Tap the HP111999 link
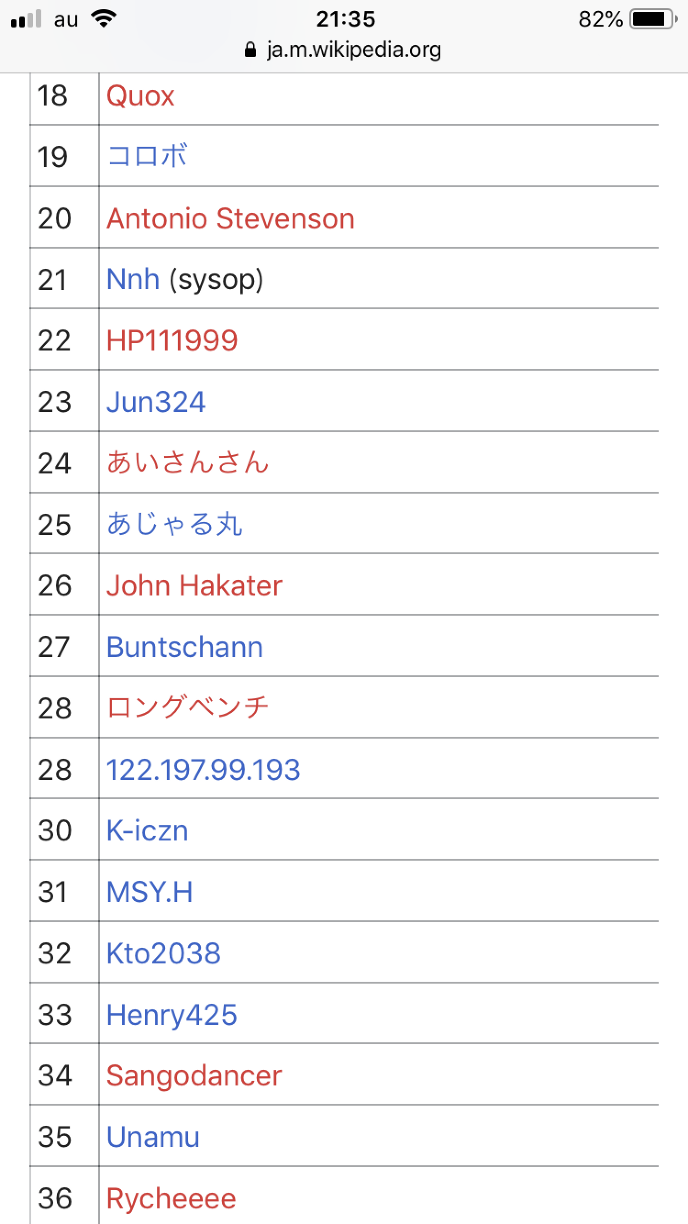The width and height of the screenshot is (688, 1224). point(172,340)
